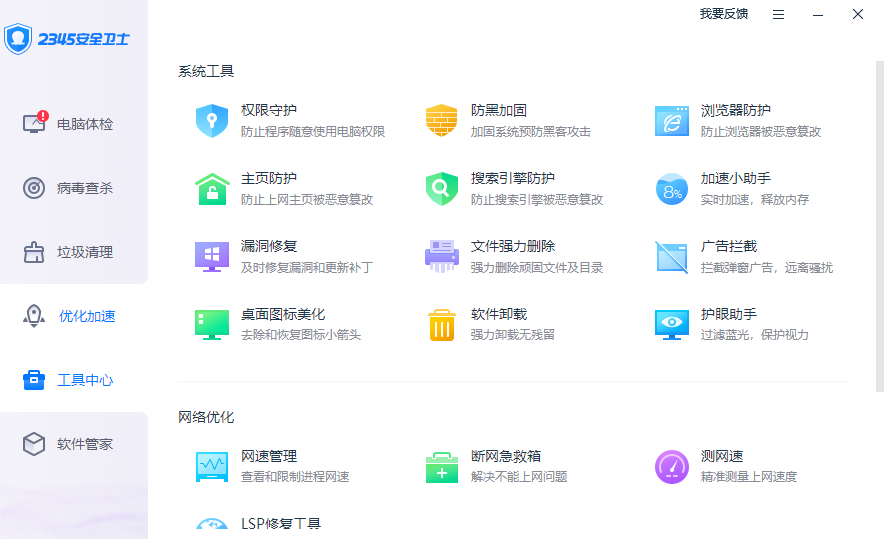Launch 主页防护 homepage protection

[x=268, y=179]
